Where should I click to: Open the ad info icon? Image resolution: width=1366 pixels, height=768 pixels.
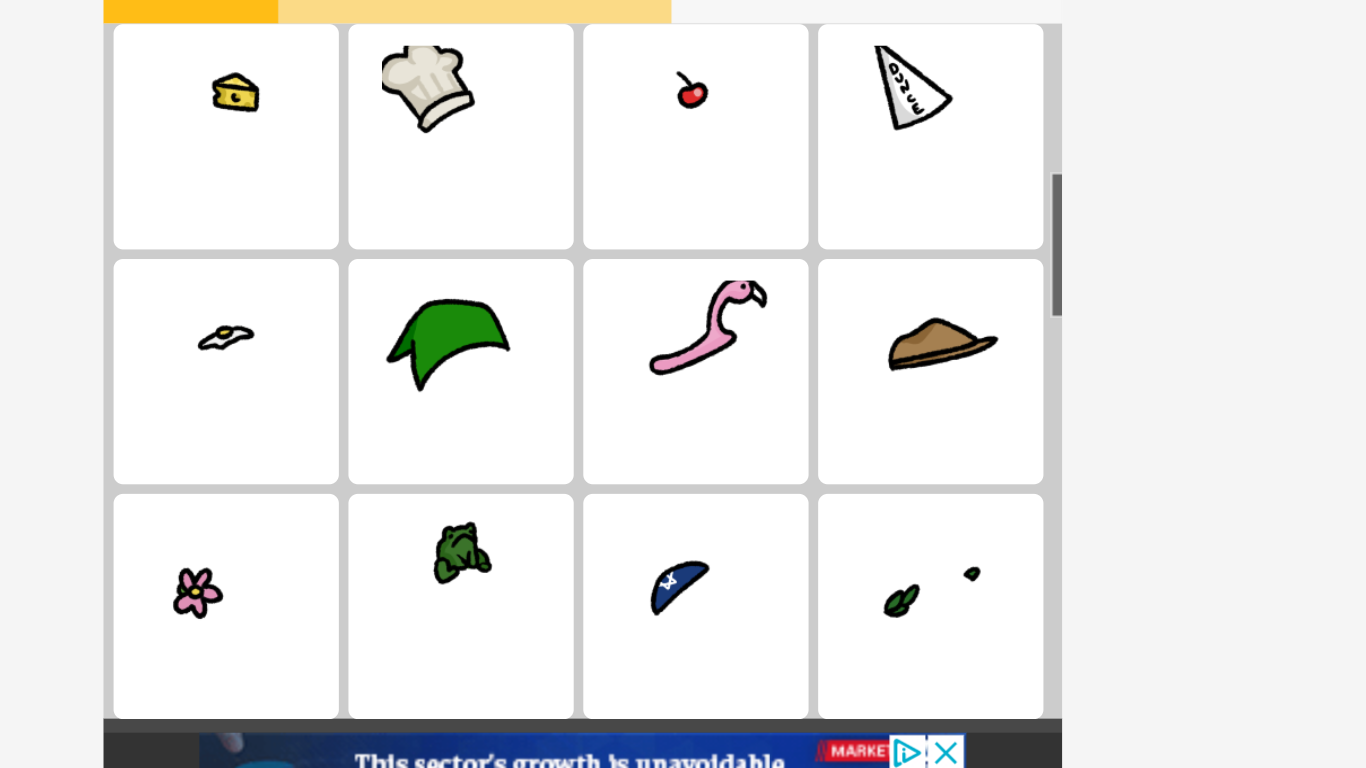tap(907, 752)
